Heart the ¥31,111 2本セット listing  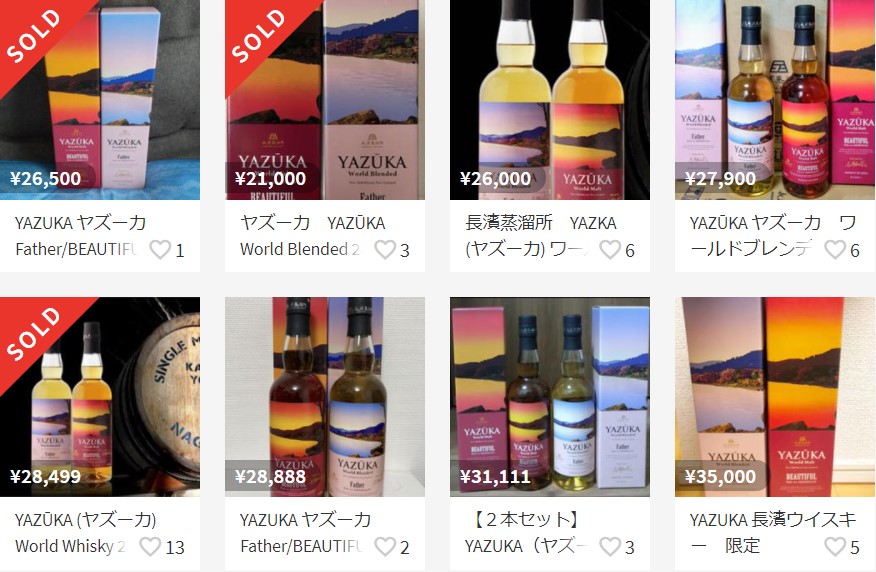pyautogui.click(x=610, y=547)
